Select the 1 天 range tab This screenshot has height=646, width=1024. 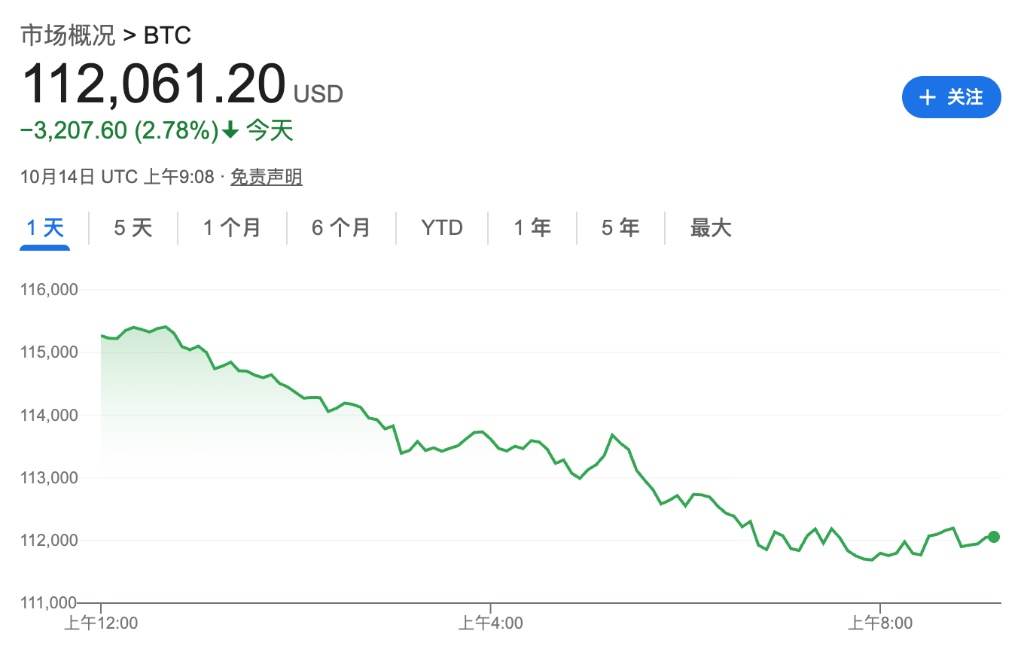click(x=45, y=228)
